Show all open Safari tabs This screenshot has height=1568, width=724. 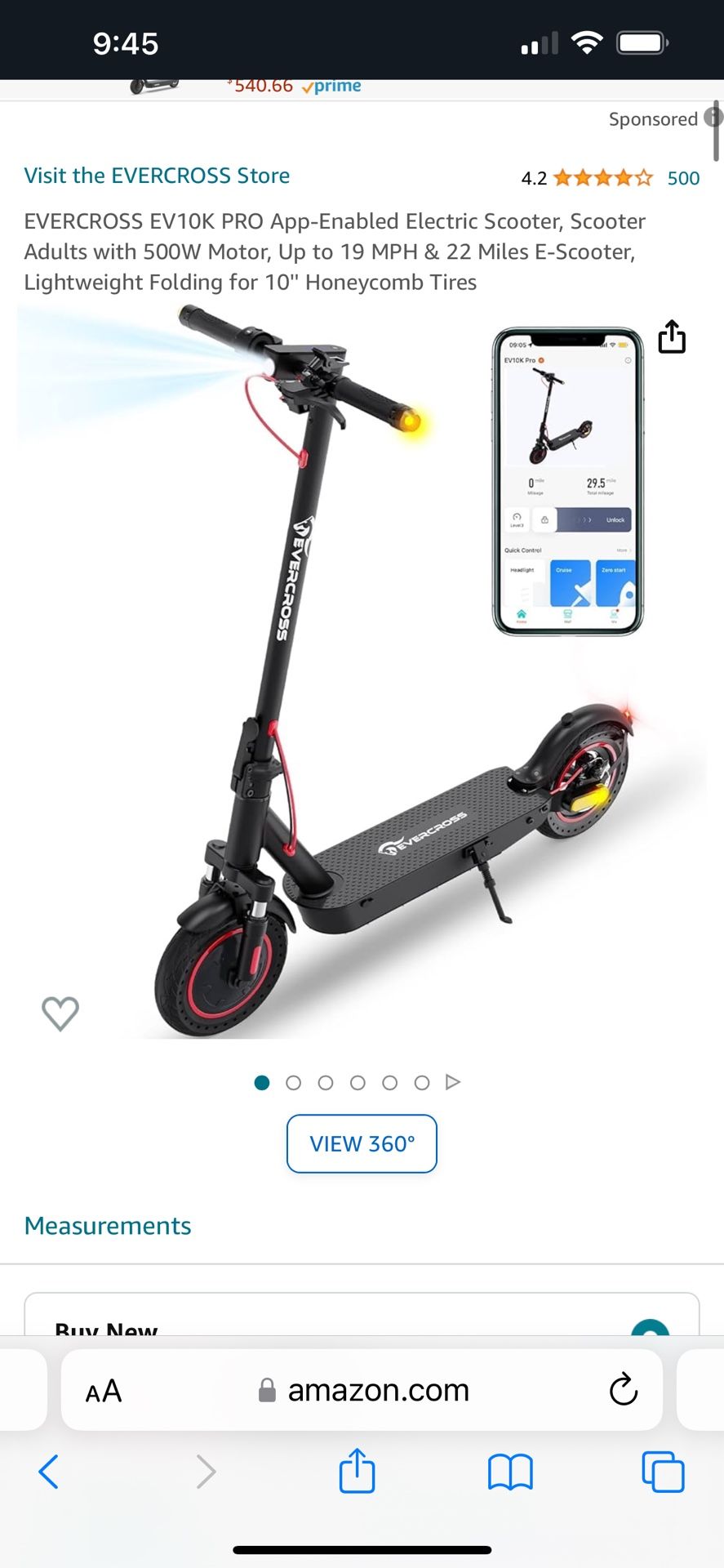[663, 1472]
